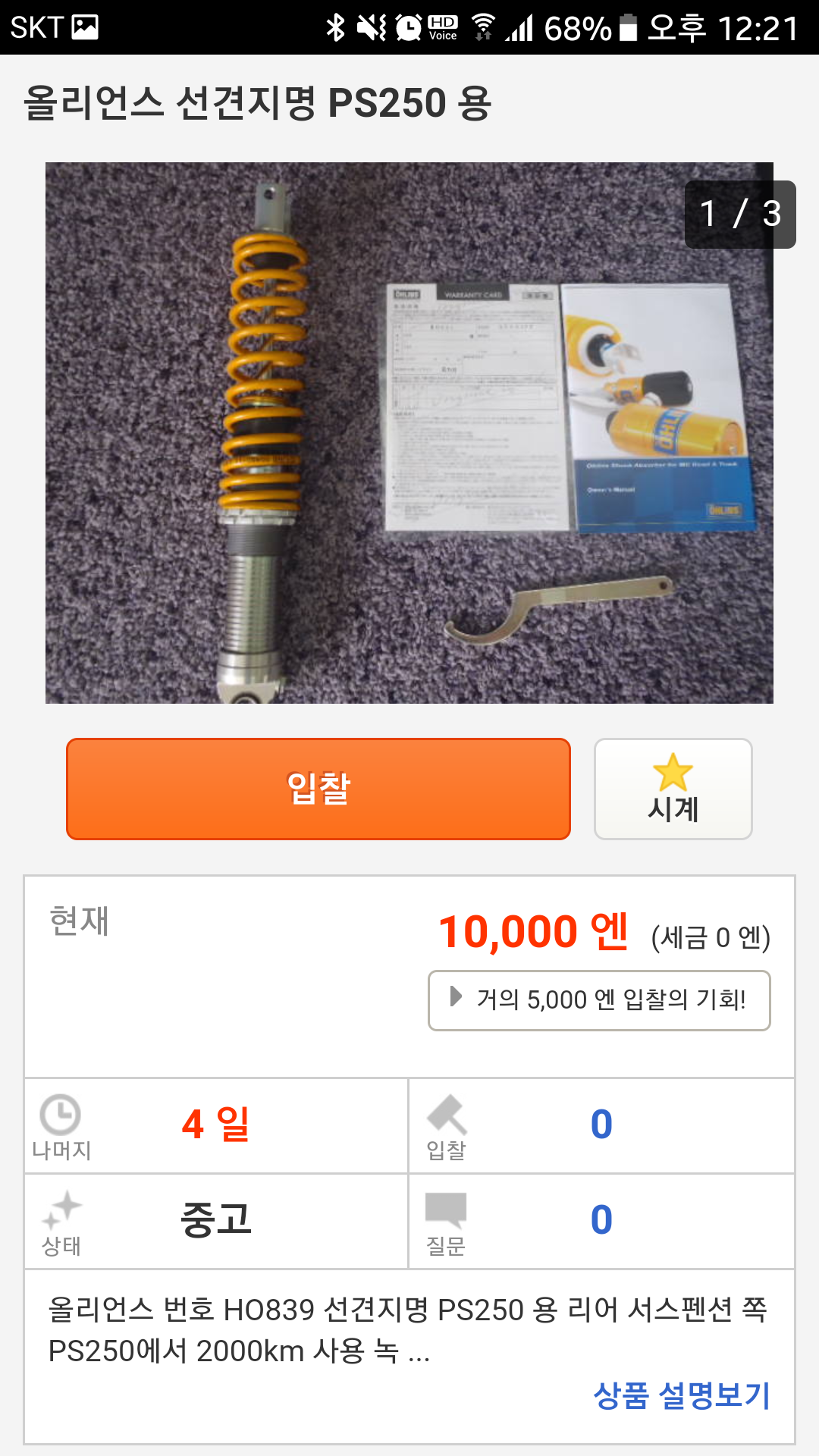This screenshot has width=819, height=1456.
Task: Tap the 5,000 엔 입찰의 기회 banner
Action: pyautogui.click(x=599, y=1000)
